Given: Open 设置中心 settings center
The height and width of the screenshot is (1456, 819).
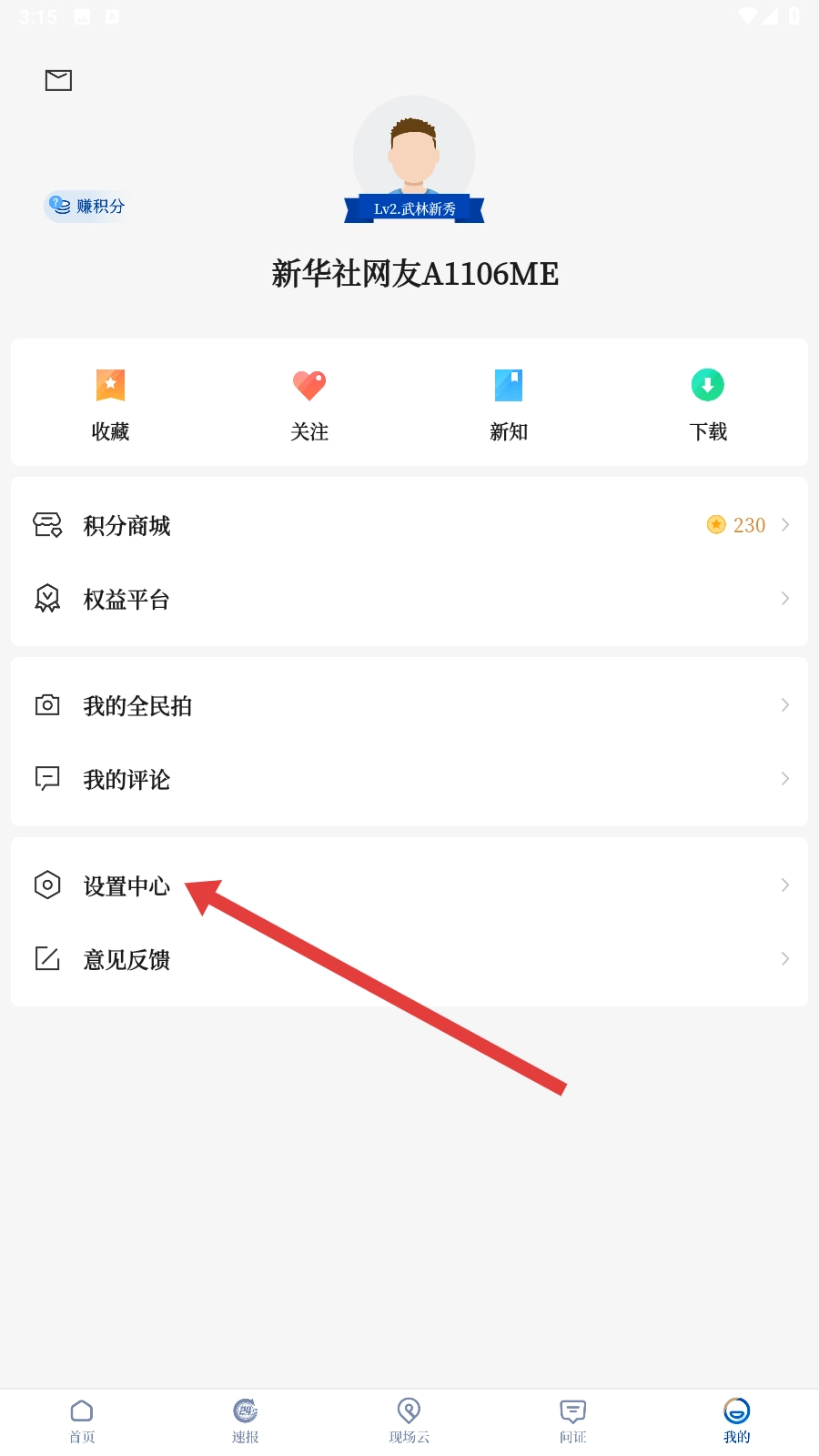Looking at the screenshot, I should pyautogui.click(x=409, y=885).
